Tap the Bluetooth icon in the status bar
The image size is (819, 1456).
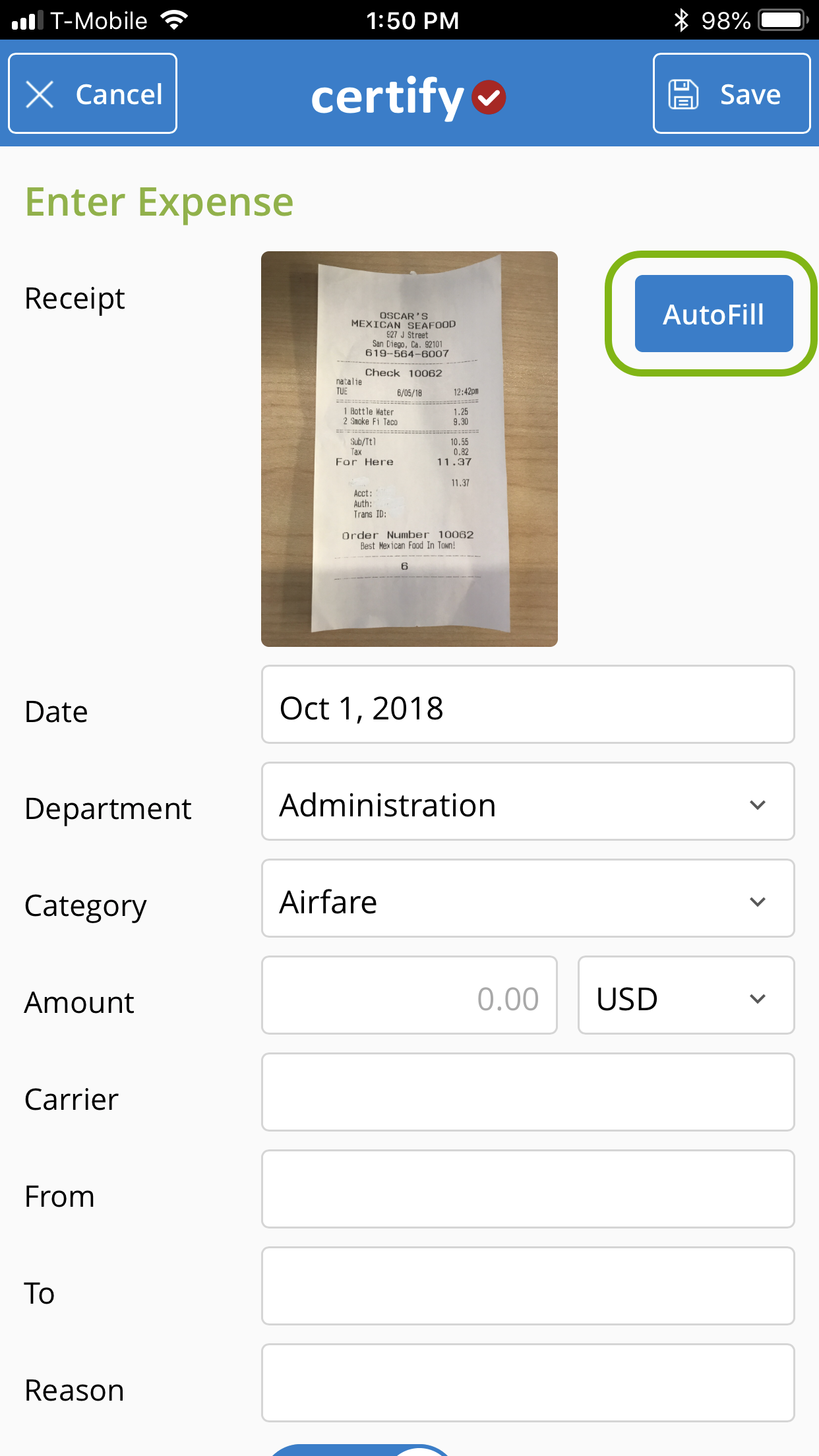(681, 19)
